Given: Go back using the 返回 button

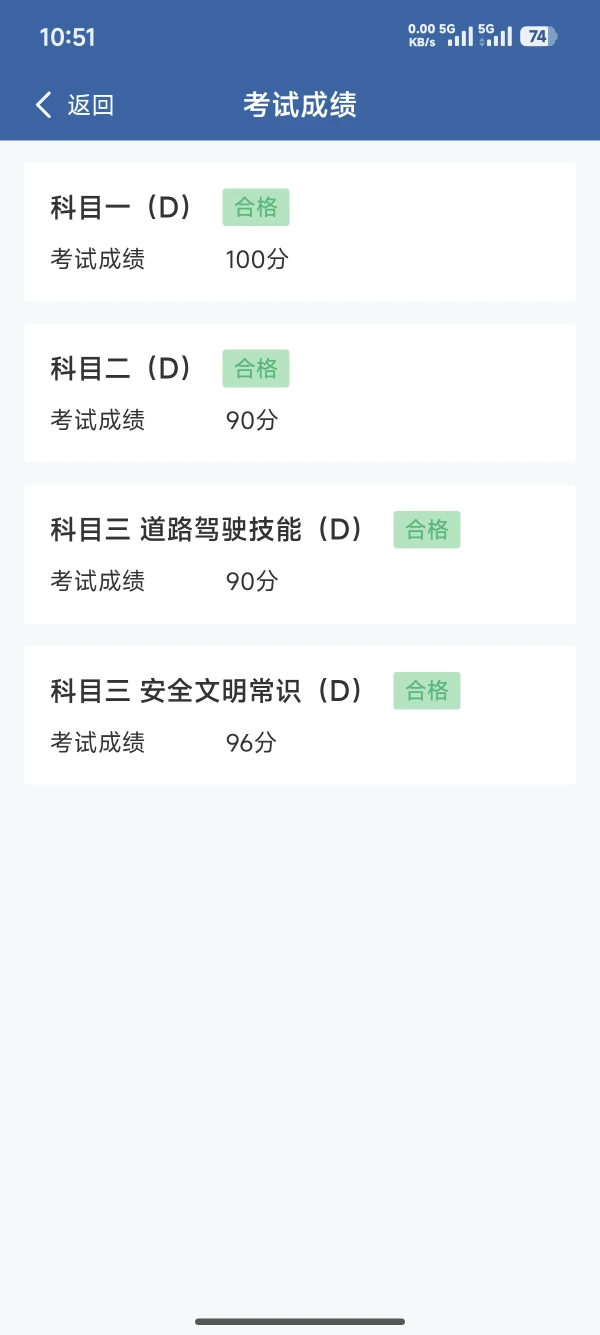Looking at the screenshot, I should coord(75,105).
